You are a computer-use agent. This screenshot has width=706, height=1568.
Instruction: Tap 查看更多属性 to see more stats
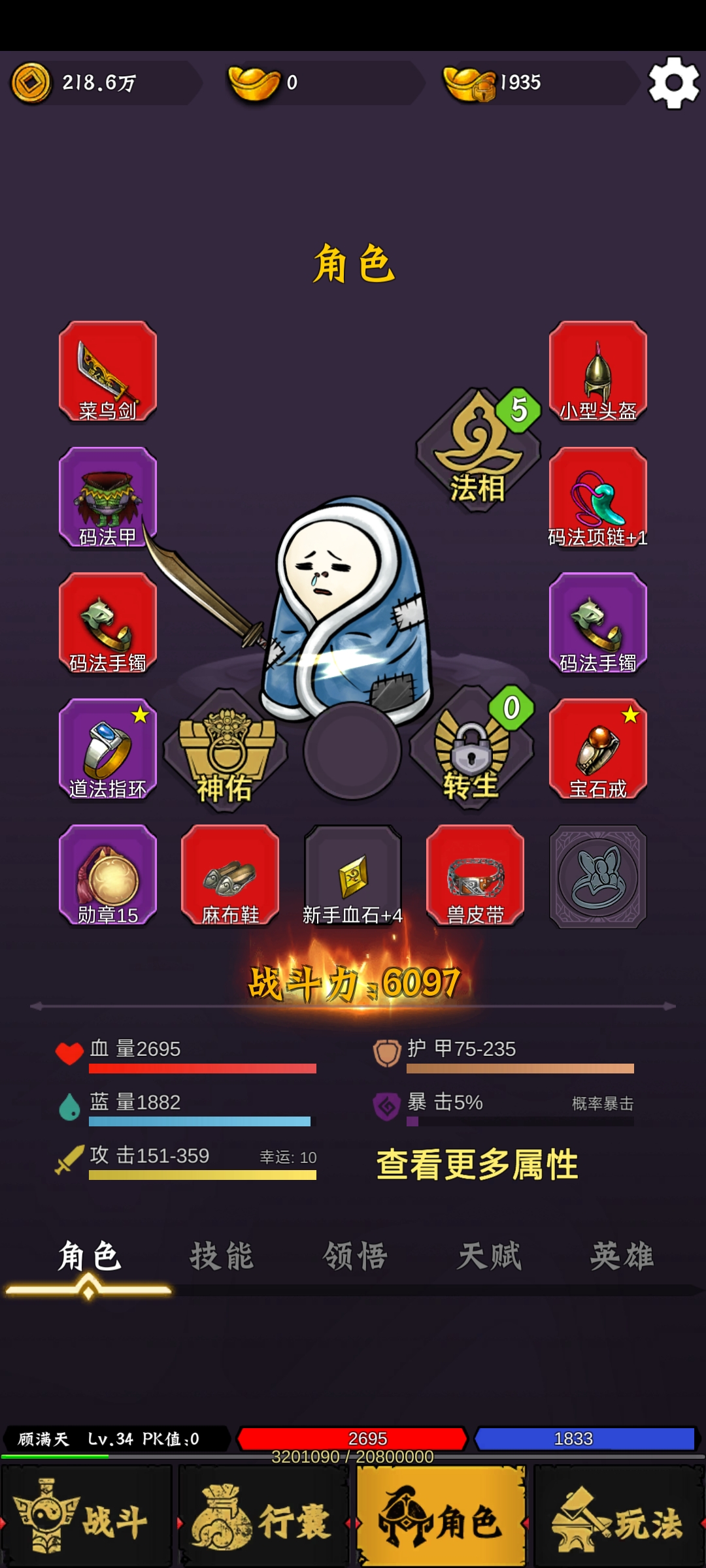[477, 1164]
